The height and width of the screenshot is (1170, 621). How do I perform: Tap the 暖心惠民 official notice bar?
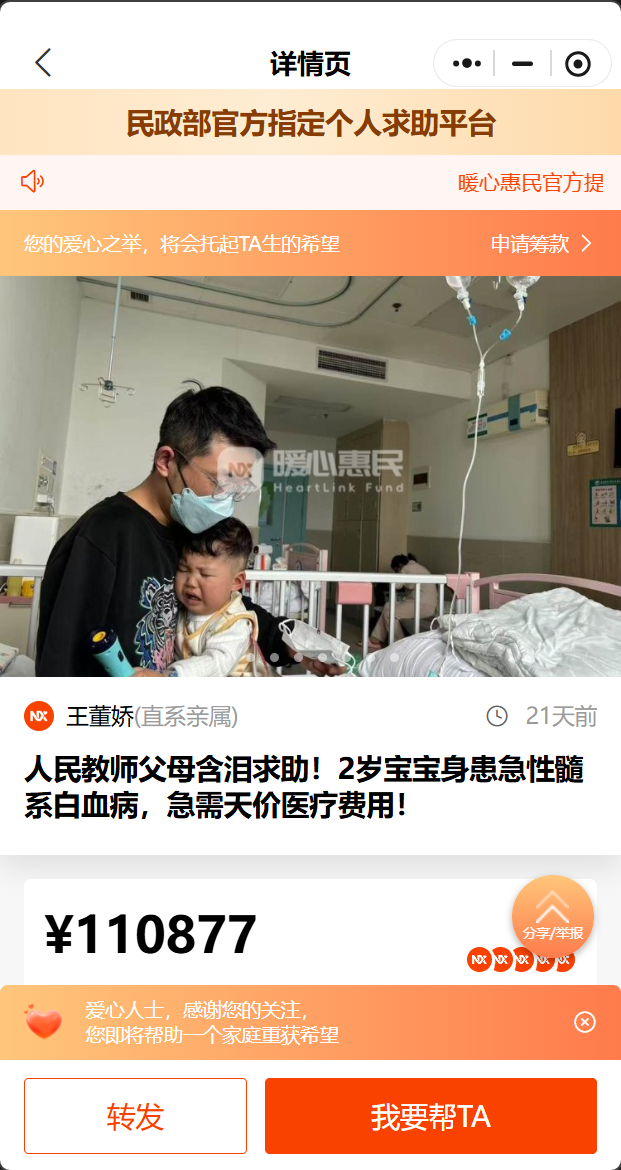coord(310,182)
